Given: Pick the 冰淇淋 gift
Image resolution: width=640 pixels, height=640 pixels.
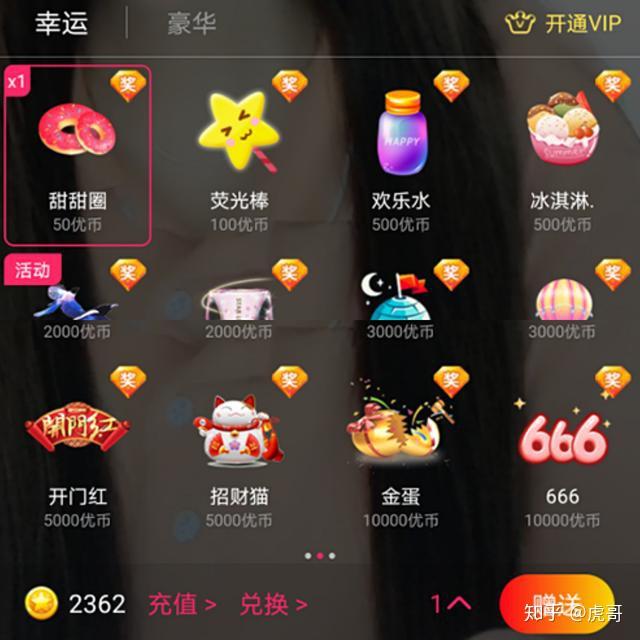Looking at the screenshot, I should [x=562, y=156].
